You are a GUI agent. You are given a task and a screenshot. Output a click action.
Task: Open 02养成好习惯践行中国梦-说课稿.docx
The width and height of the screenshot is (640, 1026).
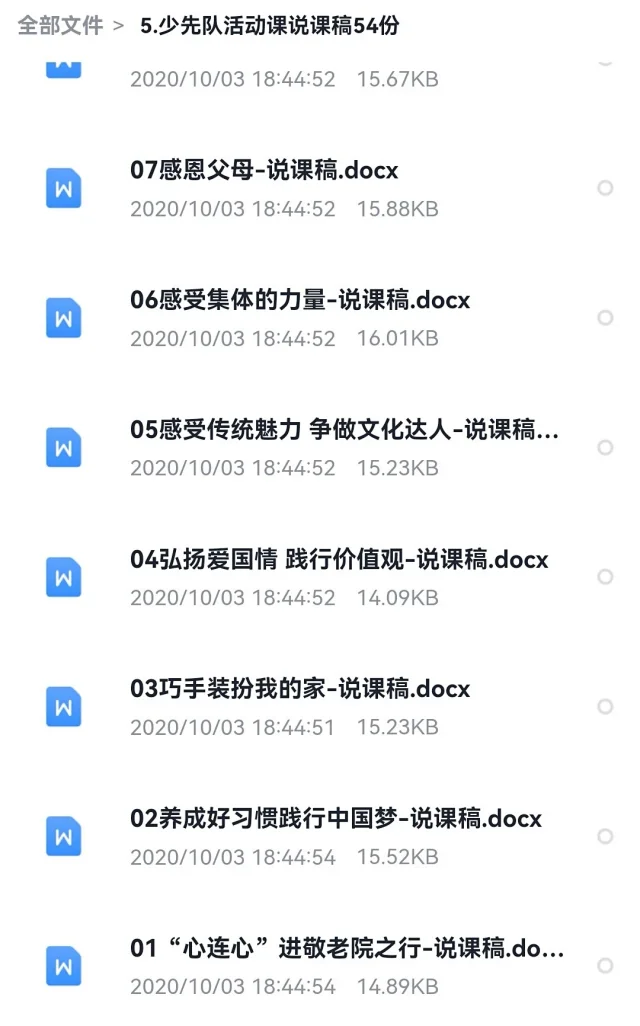(x=336, y=818)
